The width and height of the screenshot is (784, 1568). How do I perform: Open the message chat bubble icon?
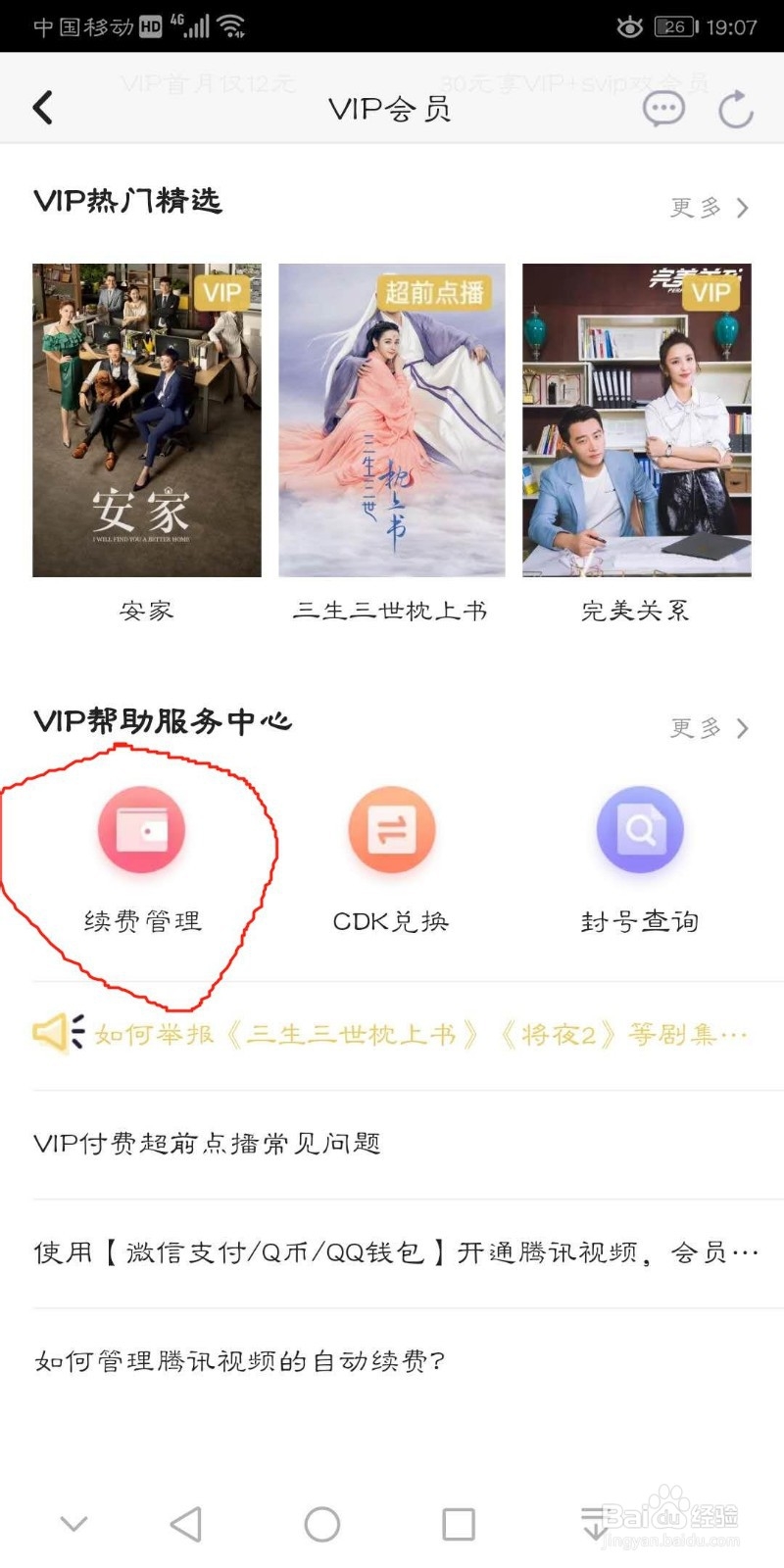coord(663,108)
